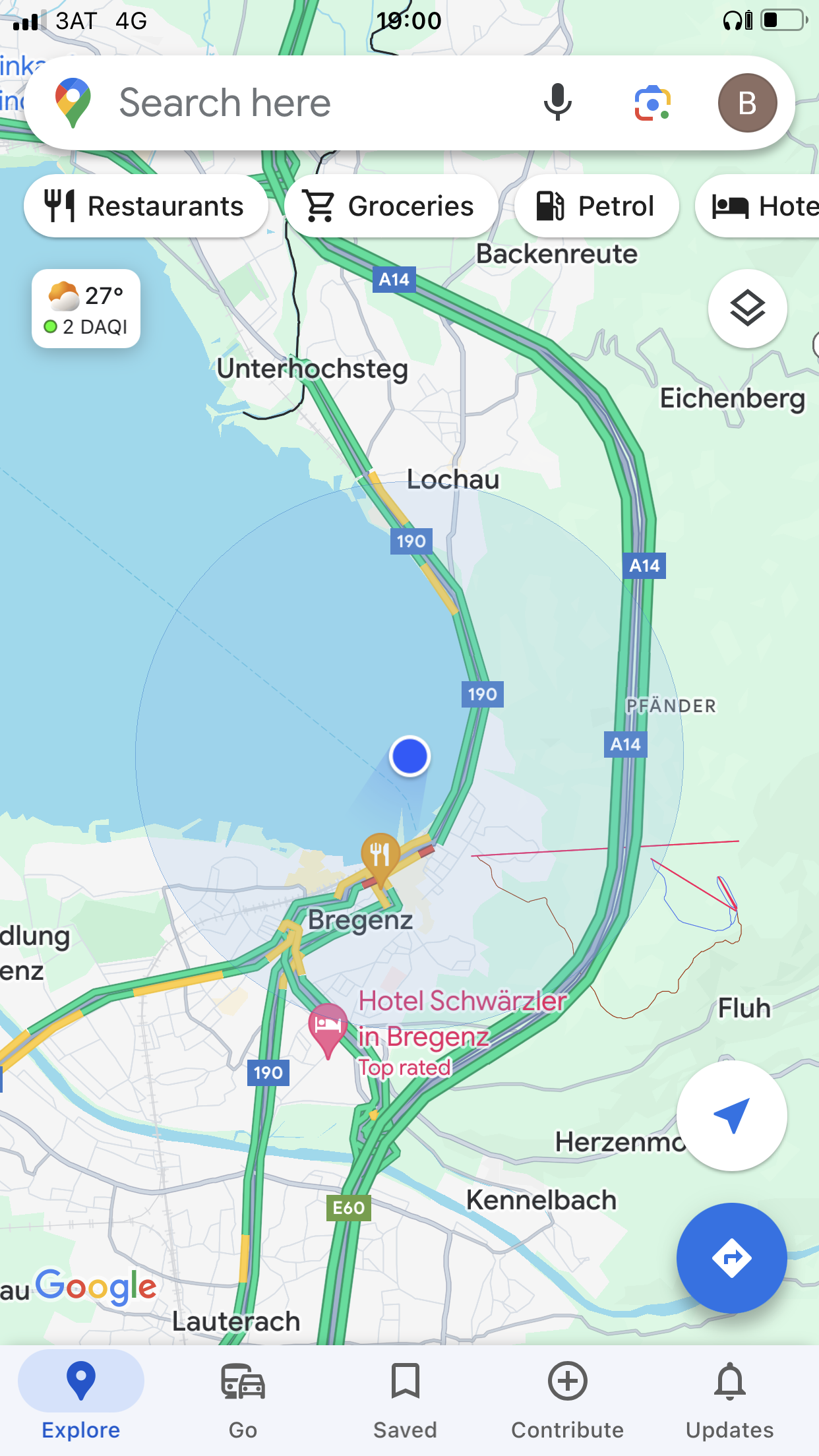The width and height of the screenshot is (819, 1456).
Task: Start voice search with the microphone
Action: tap(557, 103)
